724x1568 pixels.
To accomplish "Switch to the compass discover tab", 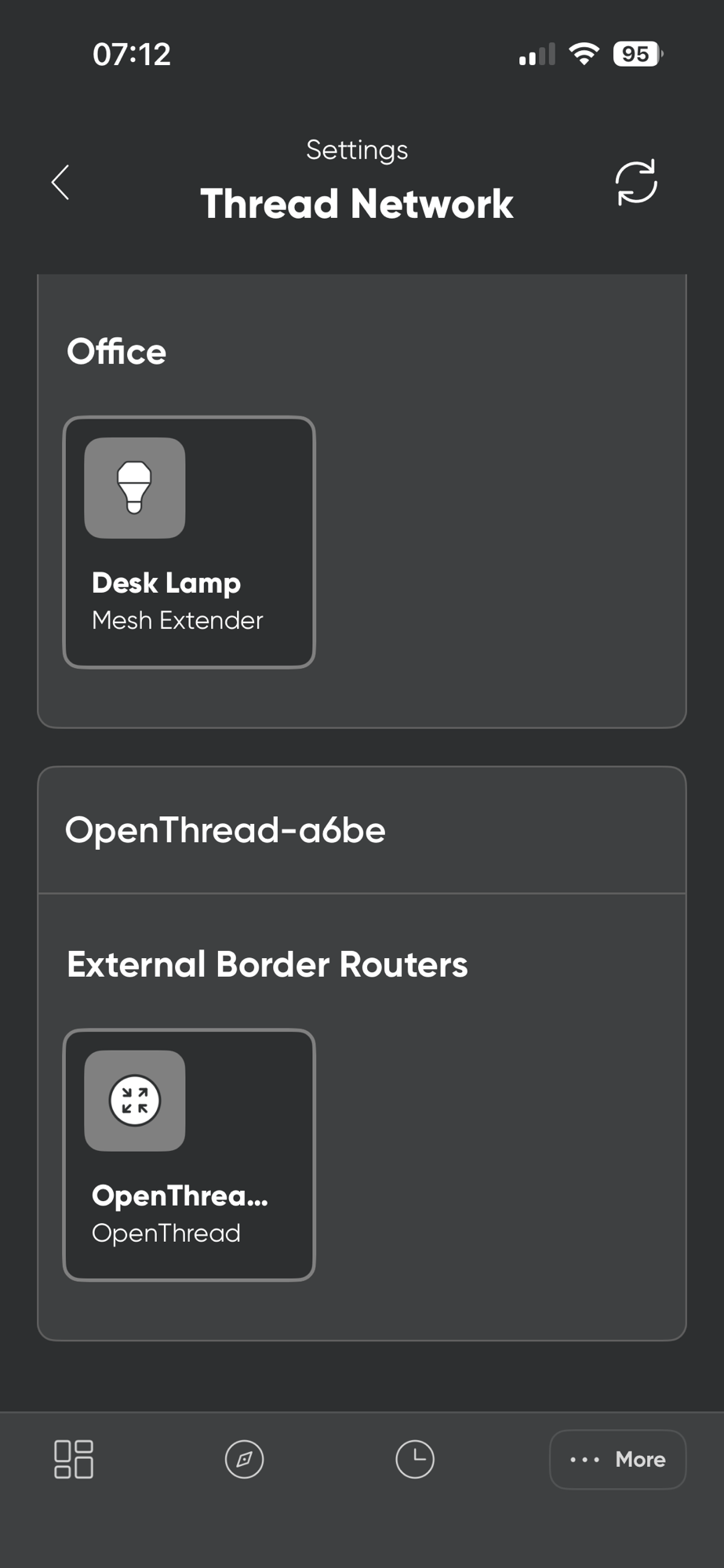I will click(x=244, y=1459).
